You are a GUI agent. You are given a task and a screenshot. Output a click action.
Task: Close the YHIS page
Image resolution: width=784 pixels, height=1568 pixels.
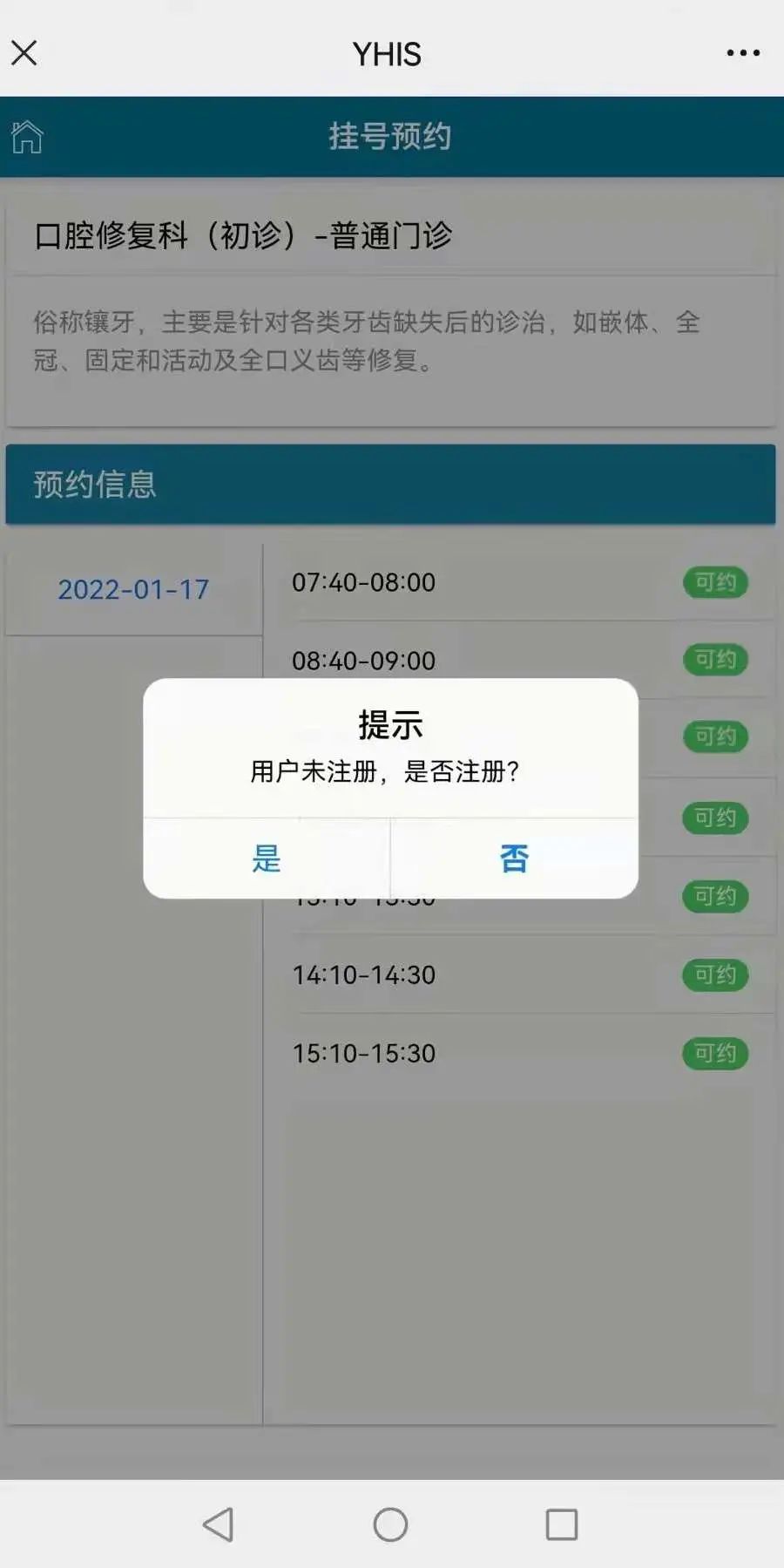[x=24, y=53]
